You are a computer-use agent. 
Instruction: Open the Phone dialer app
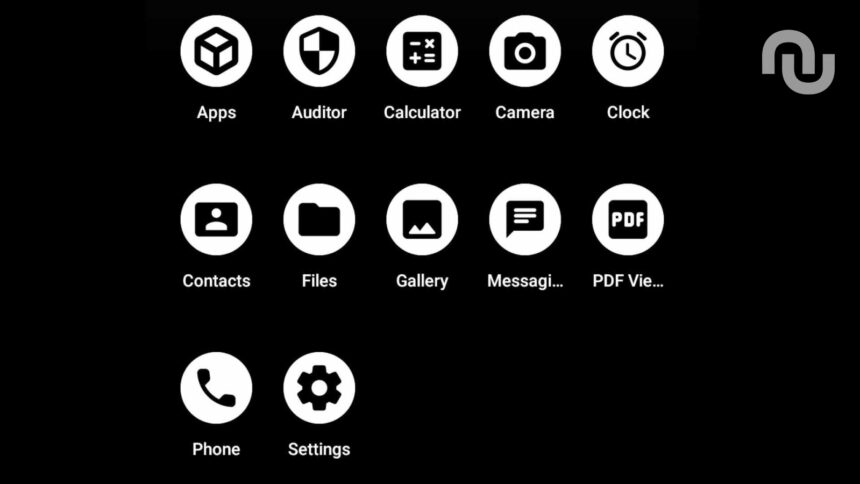[216, 388]
